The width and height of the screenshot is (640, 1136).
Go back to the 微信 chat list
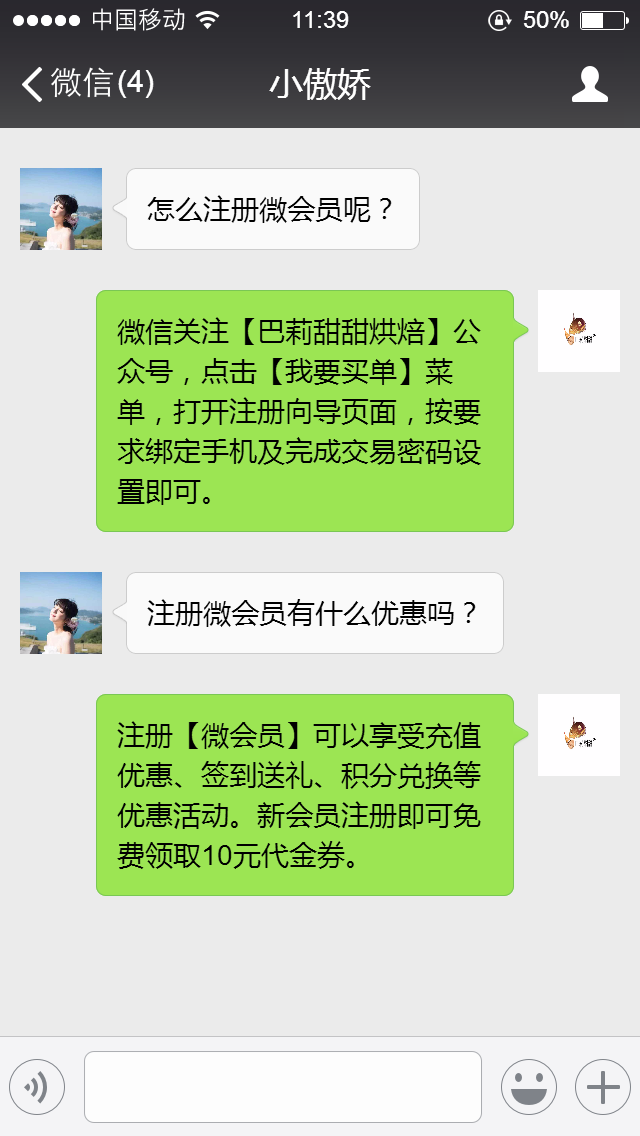pos(87,84)
